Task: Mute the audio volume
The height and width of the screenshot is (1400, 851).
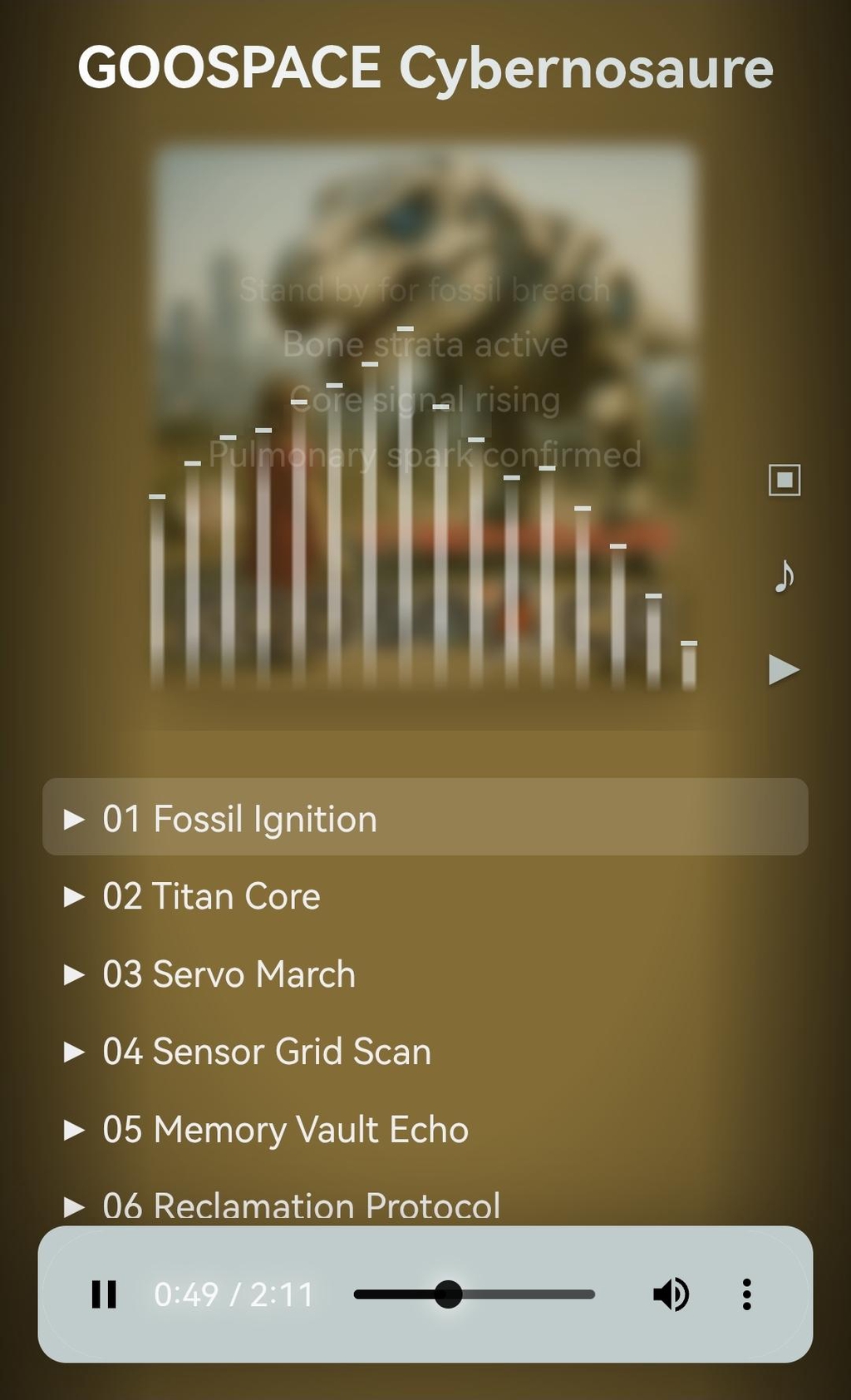Action: (x=671, y=1294)
